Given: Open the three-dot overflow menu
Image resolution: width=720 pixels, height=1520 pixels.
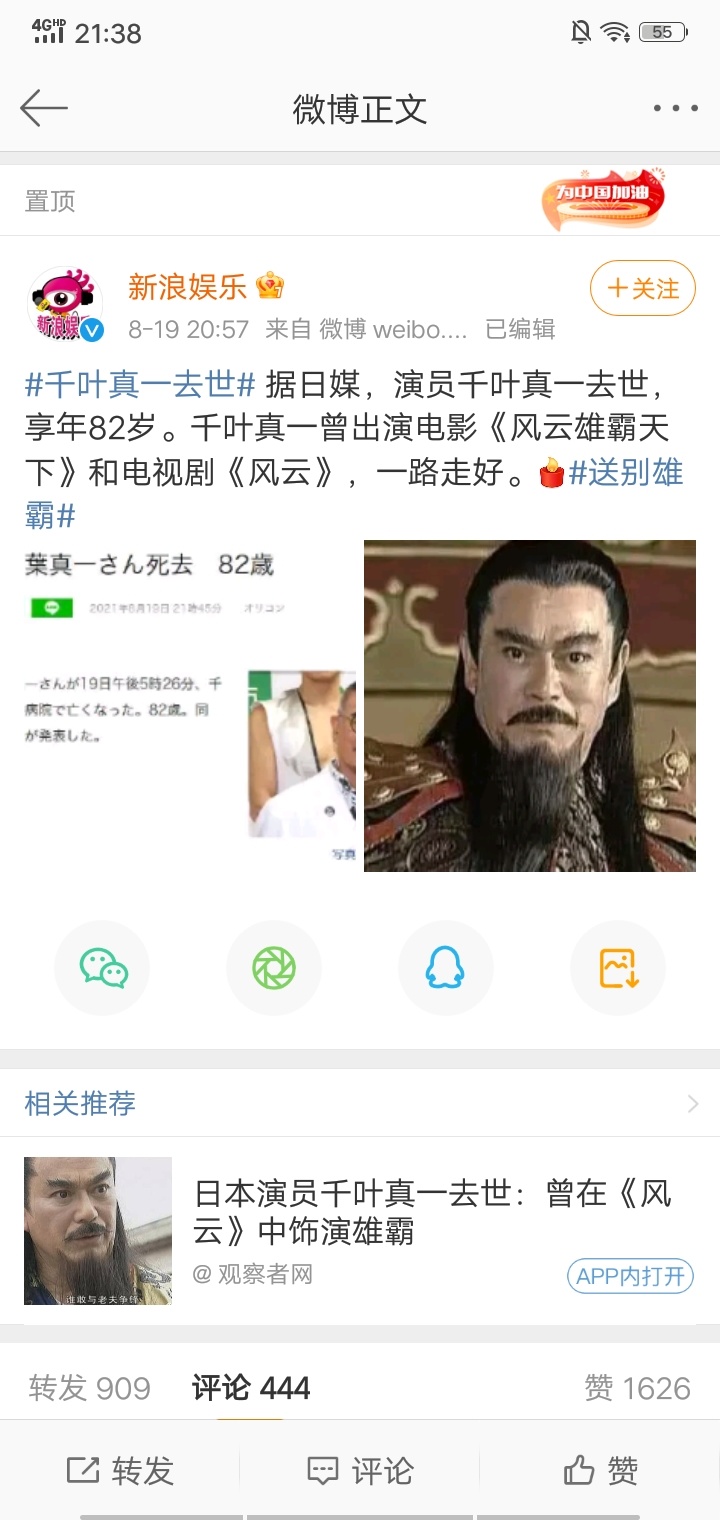Looking at the screenshot, I should (675, 108).
